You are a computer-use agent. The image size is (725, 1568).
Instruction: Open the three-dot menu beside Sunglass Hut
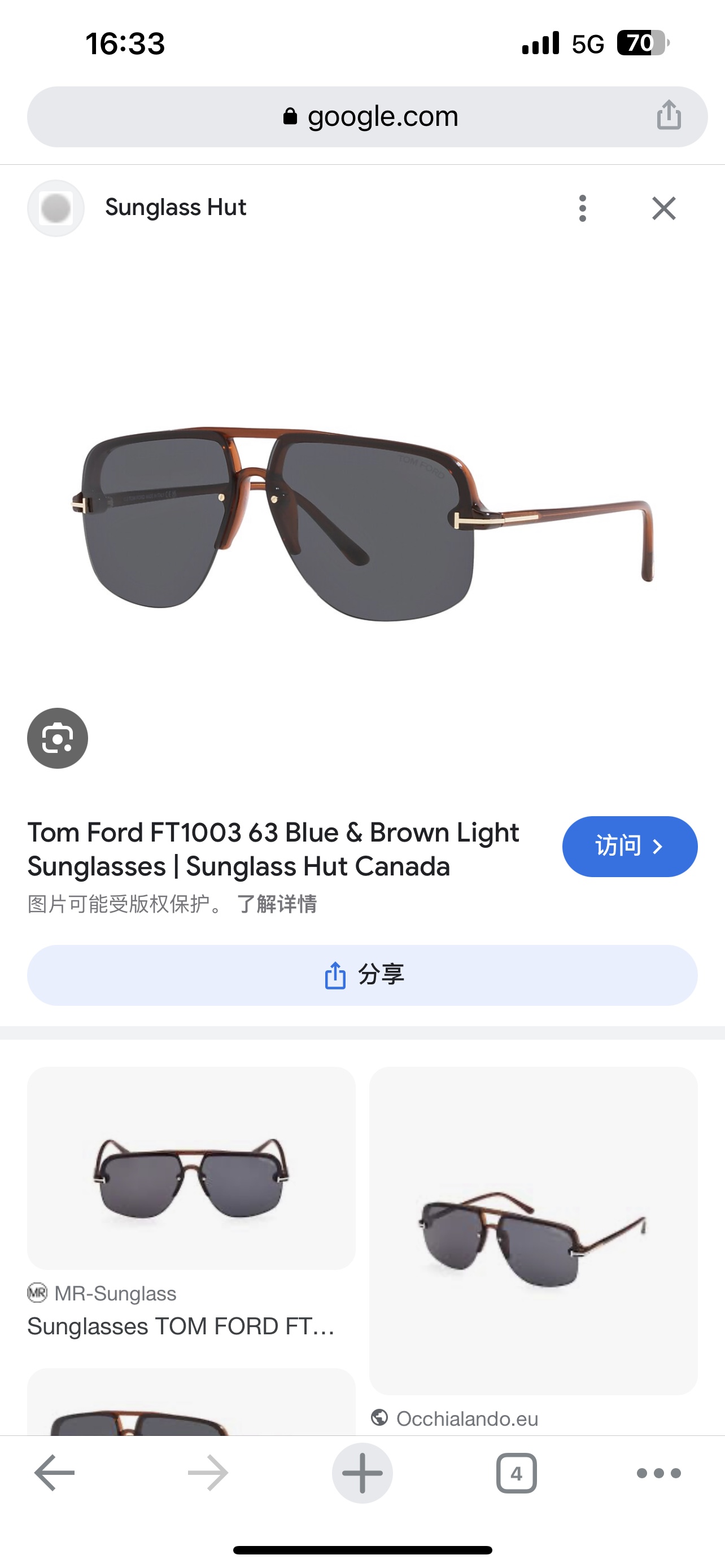click(583, 208)
